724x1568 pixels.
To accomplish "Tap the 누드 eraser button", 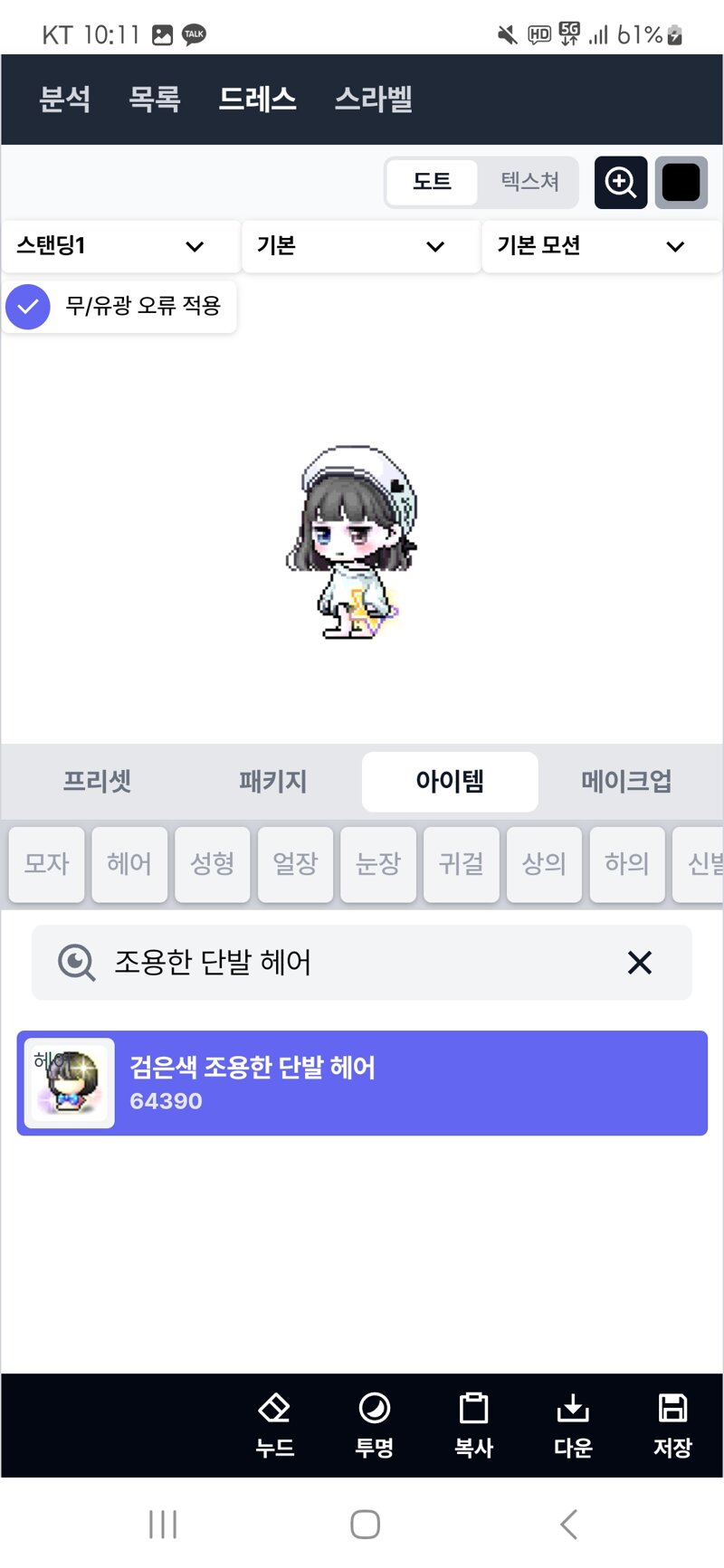I will pos(274,1424).
